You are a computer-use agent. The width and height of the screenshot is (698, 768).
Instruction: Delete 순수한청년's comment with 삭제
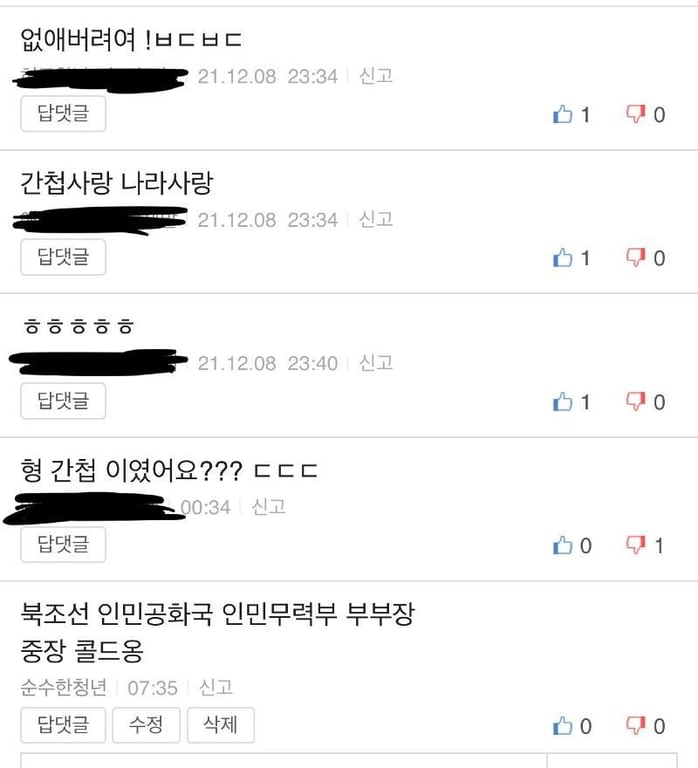pyautogui.click(x=220, y=725)
